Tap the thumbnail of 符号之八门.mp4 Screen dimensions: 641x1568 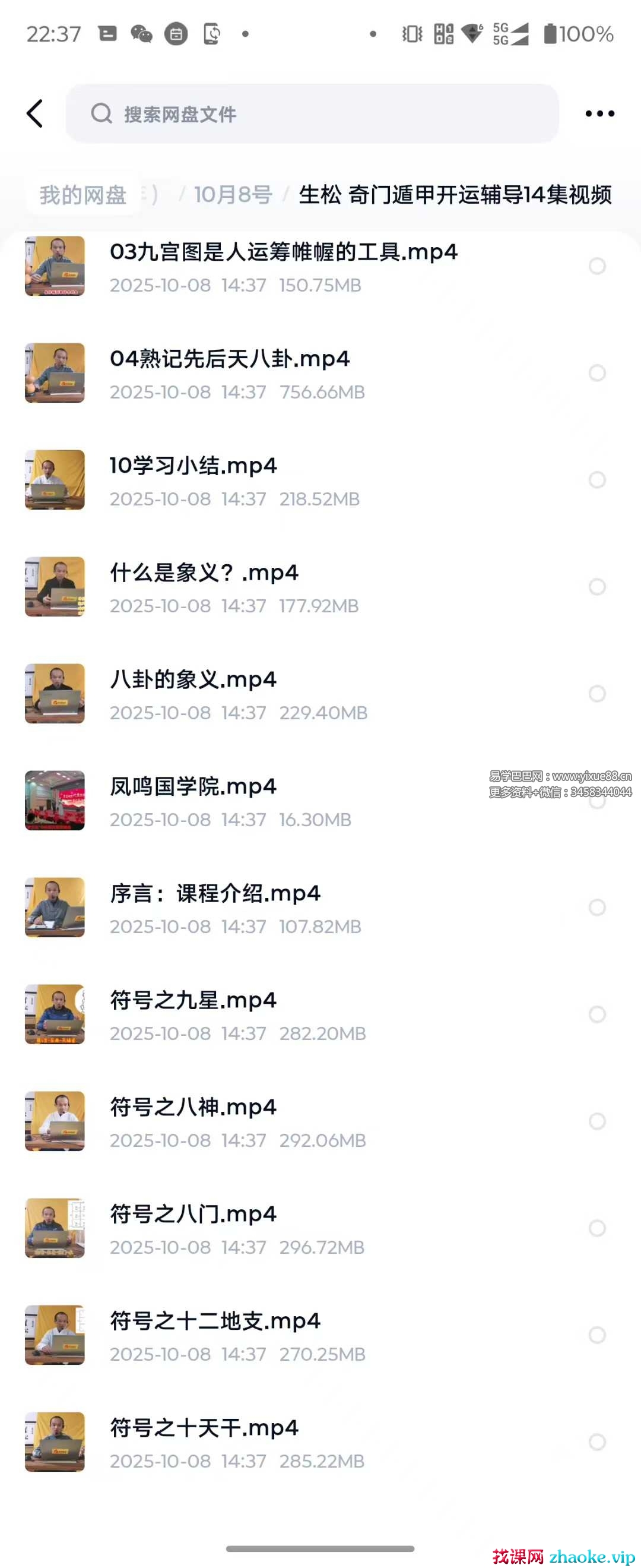pyautogui.click(x=55, y=1228)
